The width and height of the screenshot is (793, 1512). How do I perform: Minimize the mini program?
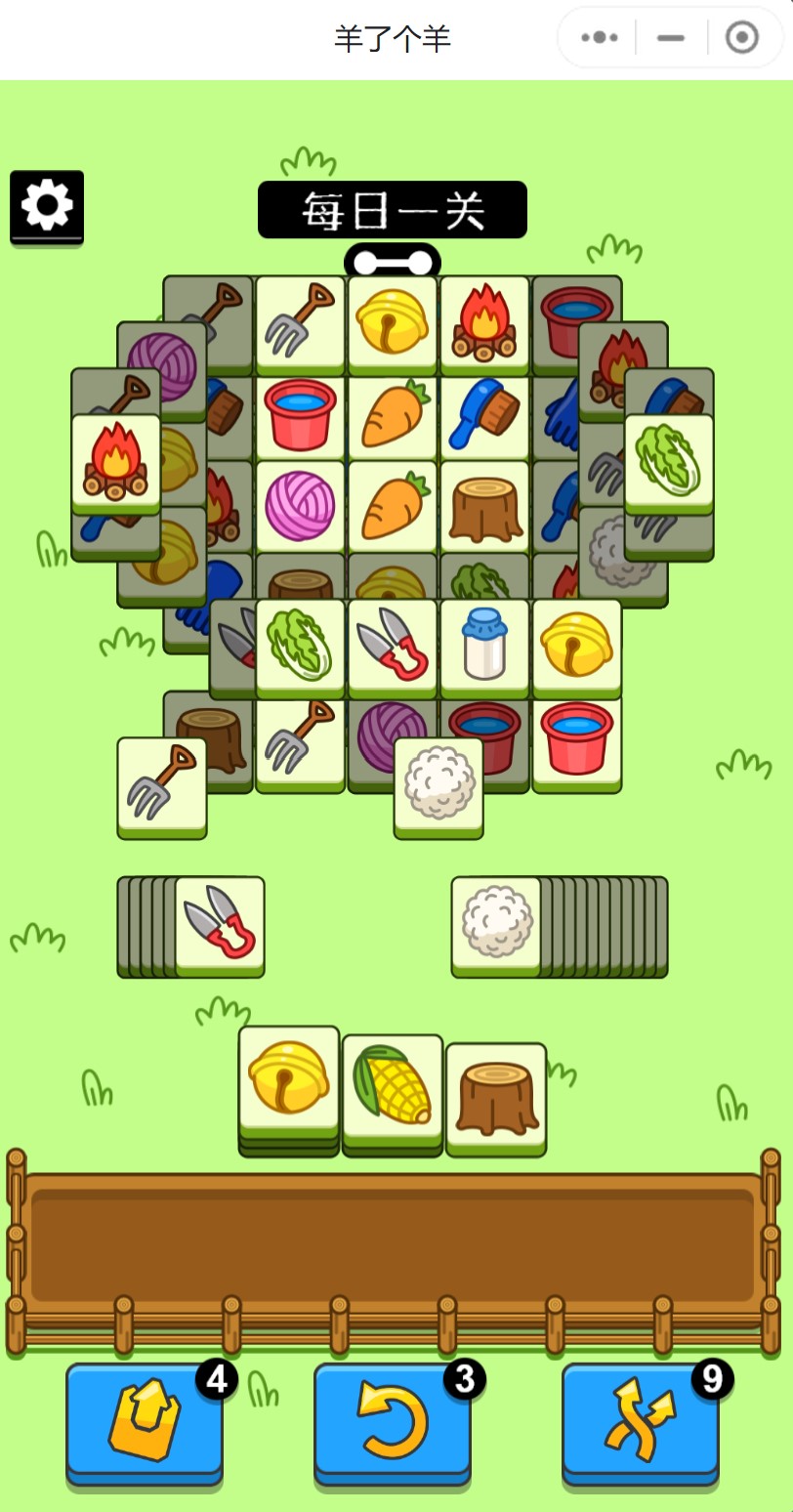pyautogui.click(x=671, y=38)
